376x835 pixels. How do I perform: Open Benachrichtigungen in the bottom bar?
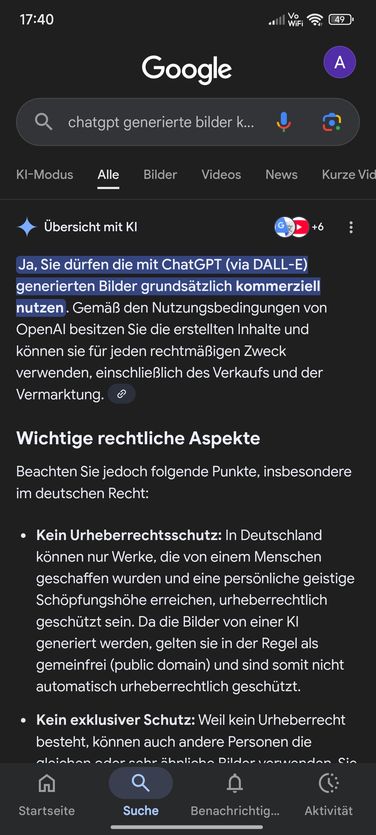tap(235, 795)
